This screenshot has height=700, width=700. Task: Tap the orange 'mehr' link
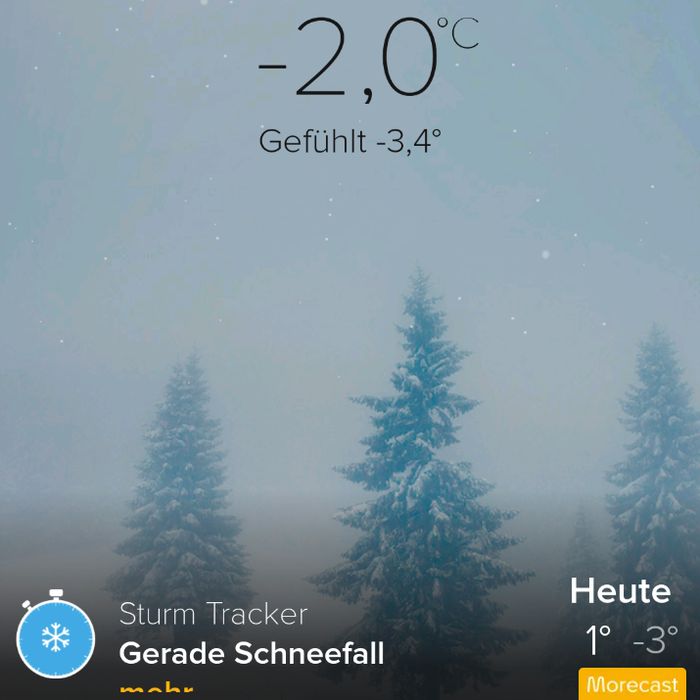(x=155, y=690)
